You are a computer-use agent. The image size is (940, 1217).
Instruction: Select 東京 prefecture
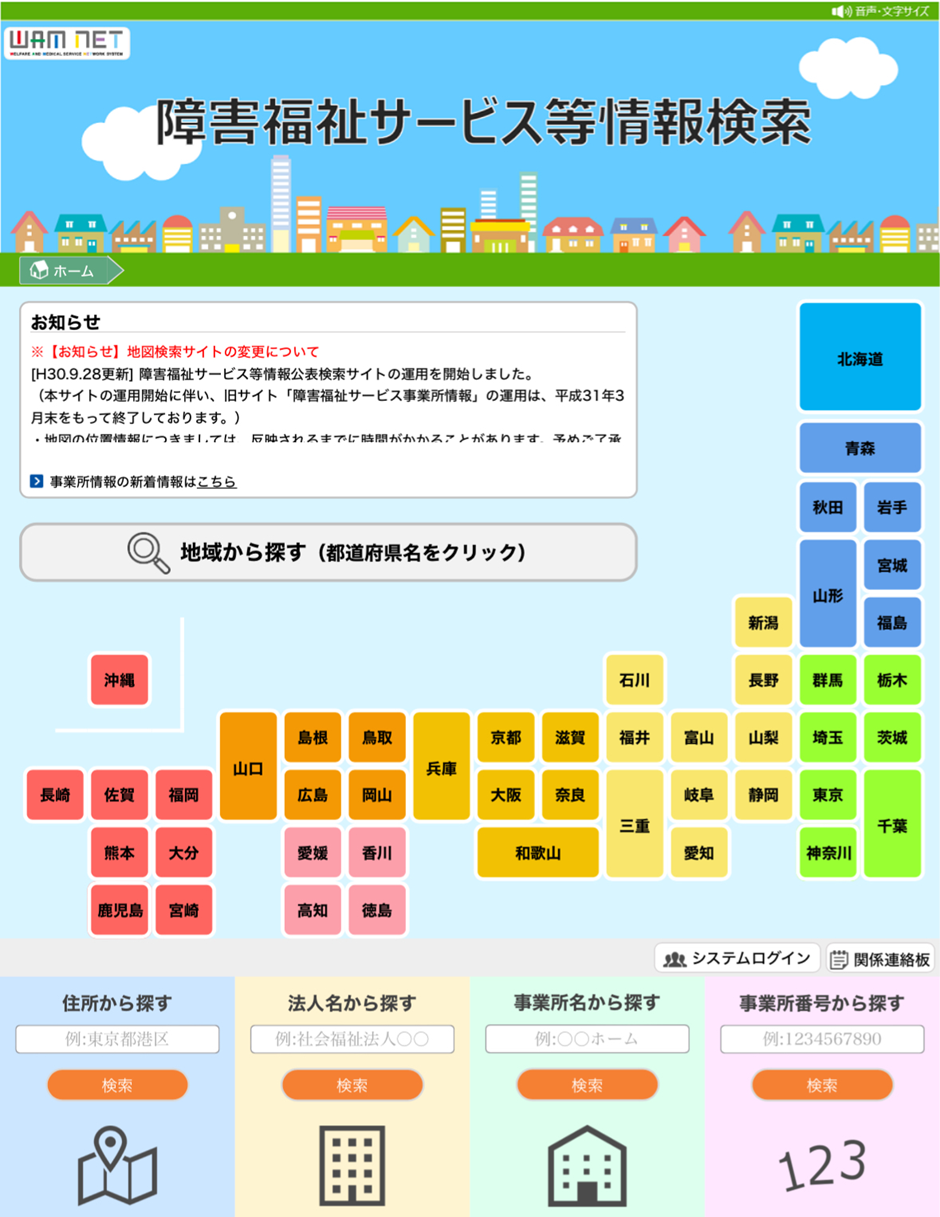tap(827, 795)
